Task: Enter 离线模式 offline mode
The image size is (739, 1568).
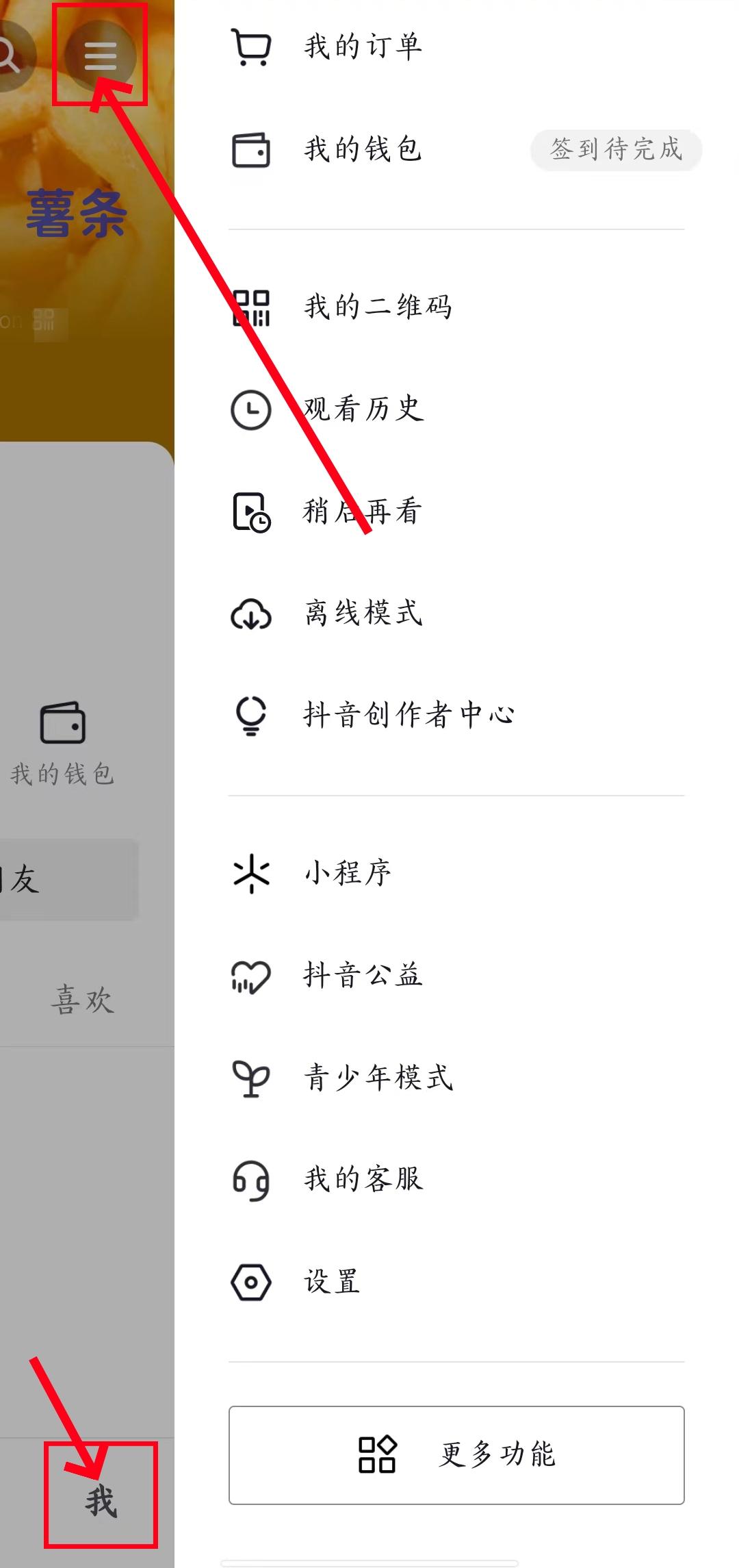Action: [x=363, y=614]
